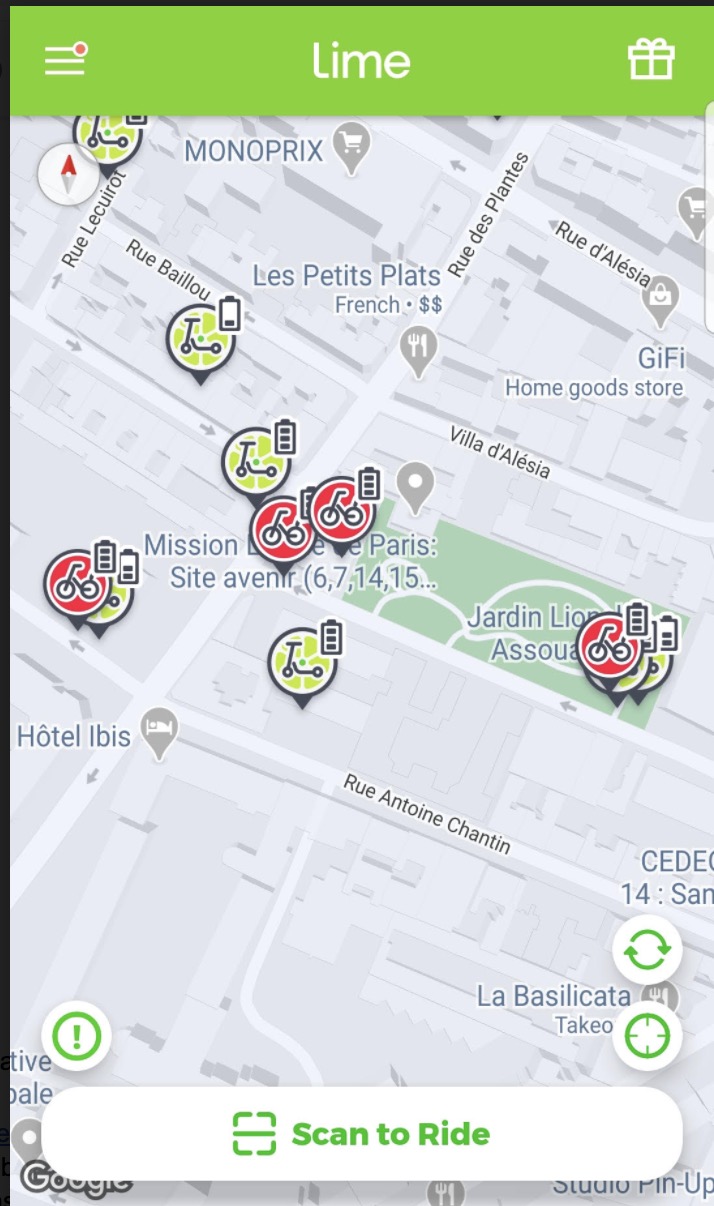The image size is (714, 1206).
Task: Open GiFi home goods store marker
Action: click(x=661, y=296)
